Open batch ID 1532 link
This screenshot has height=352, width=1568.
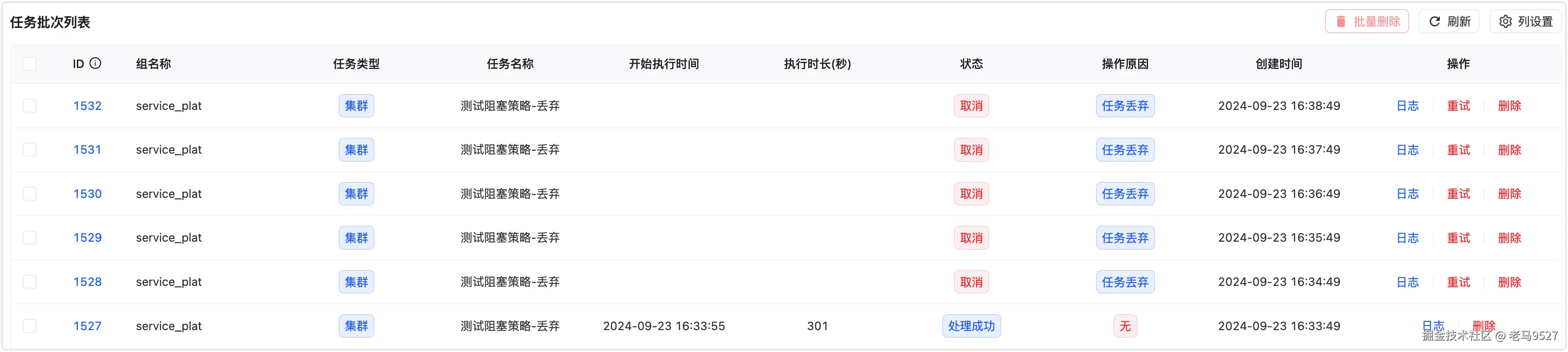click(87, 106)
